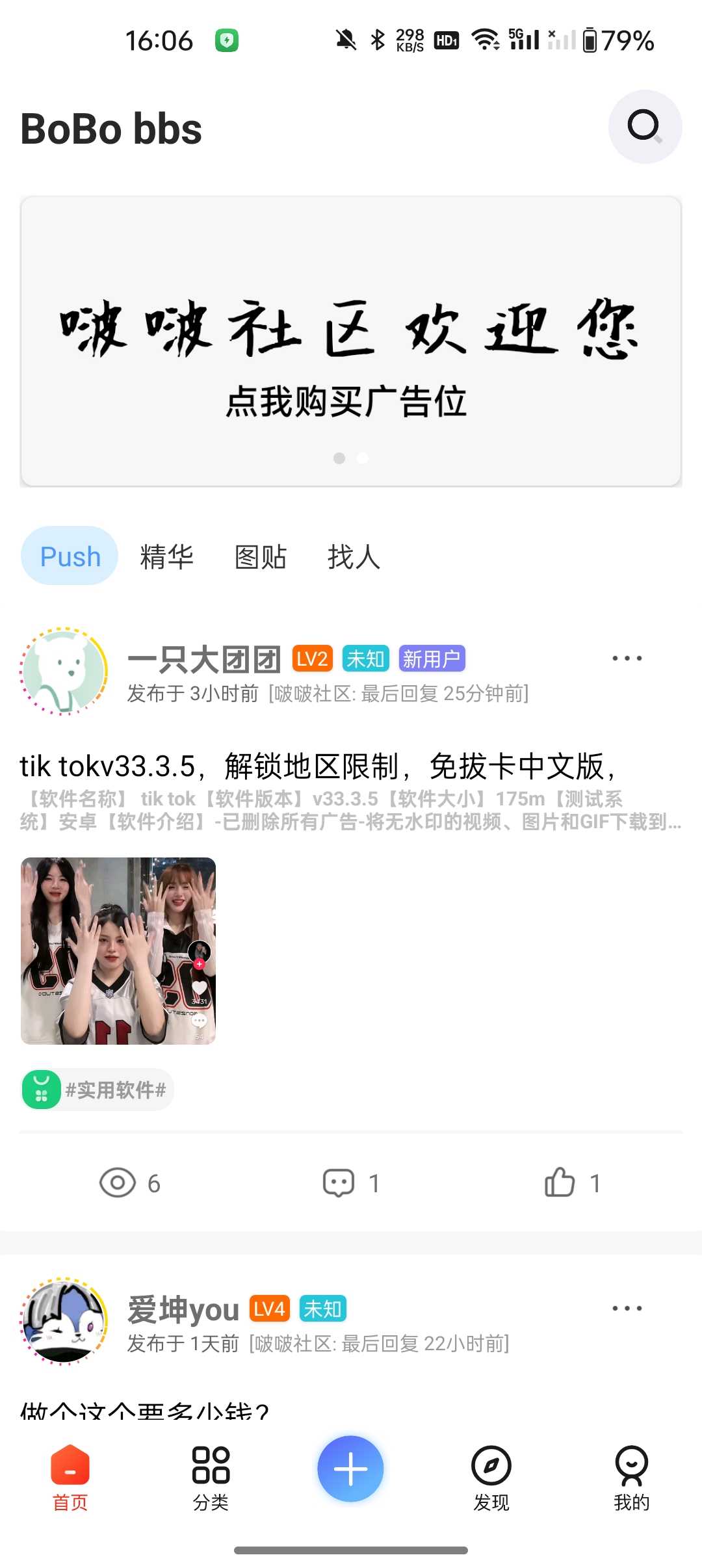Create a new post with the plus button
The width and height of the screenshot is (702, 1568).
pyautogui.click(x=351, y=1469)
